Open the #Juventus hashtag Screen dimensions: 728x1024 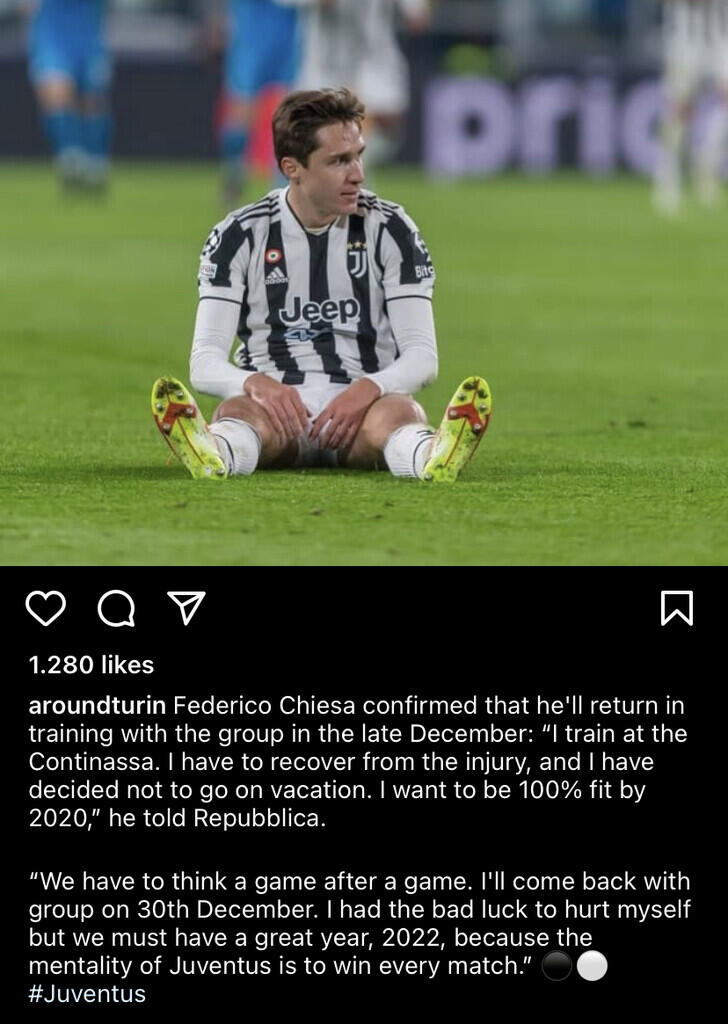(87, 994)
